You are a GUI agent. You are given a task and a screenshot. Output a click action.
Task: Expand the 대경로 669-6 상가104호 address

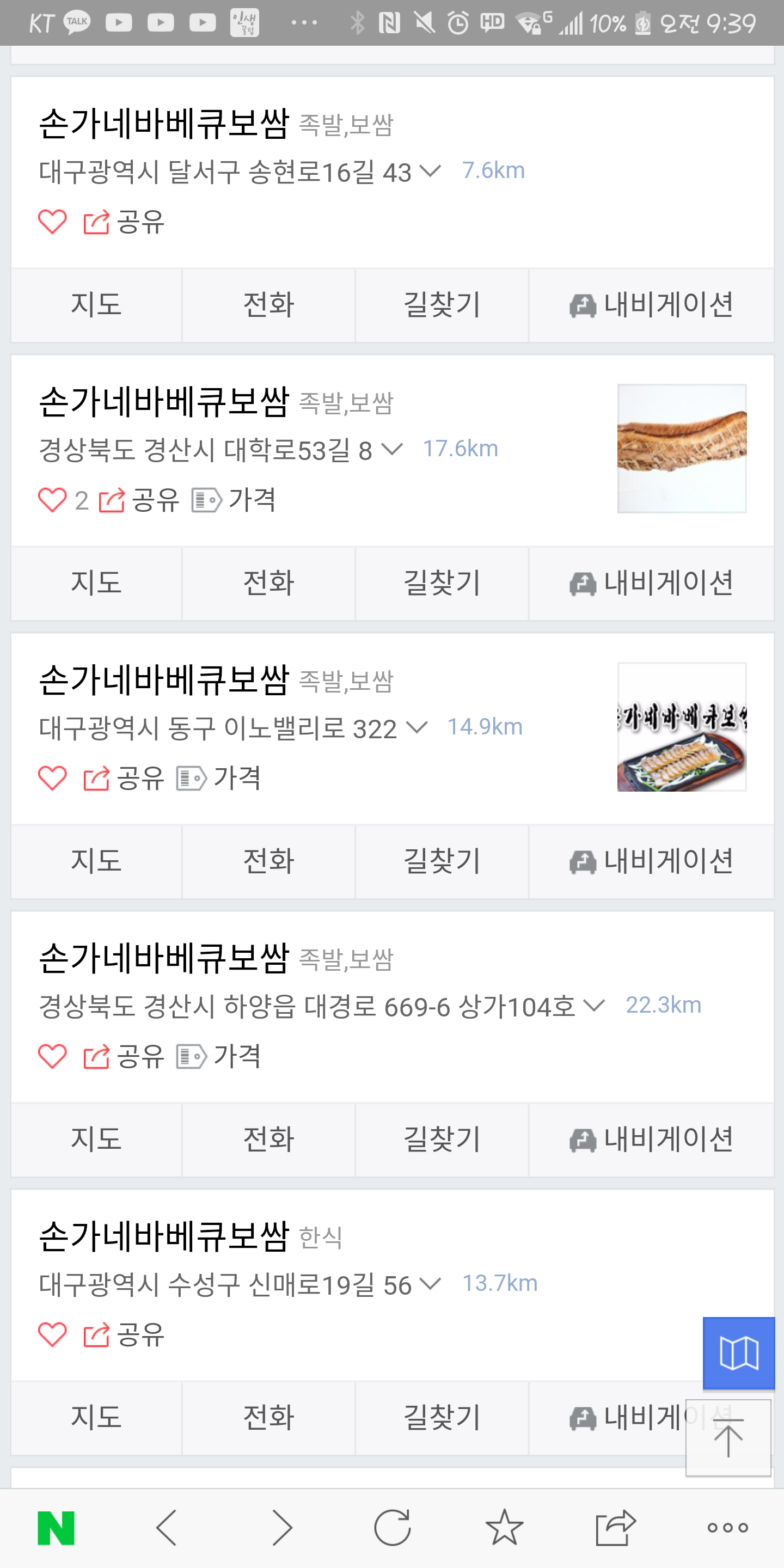coord(593,1006)
